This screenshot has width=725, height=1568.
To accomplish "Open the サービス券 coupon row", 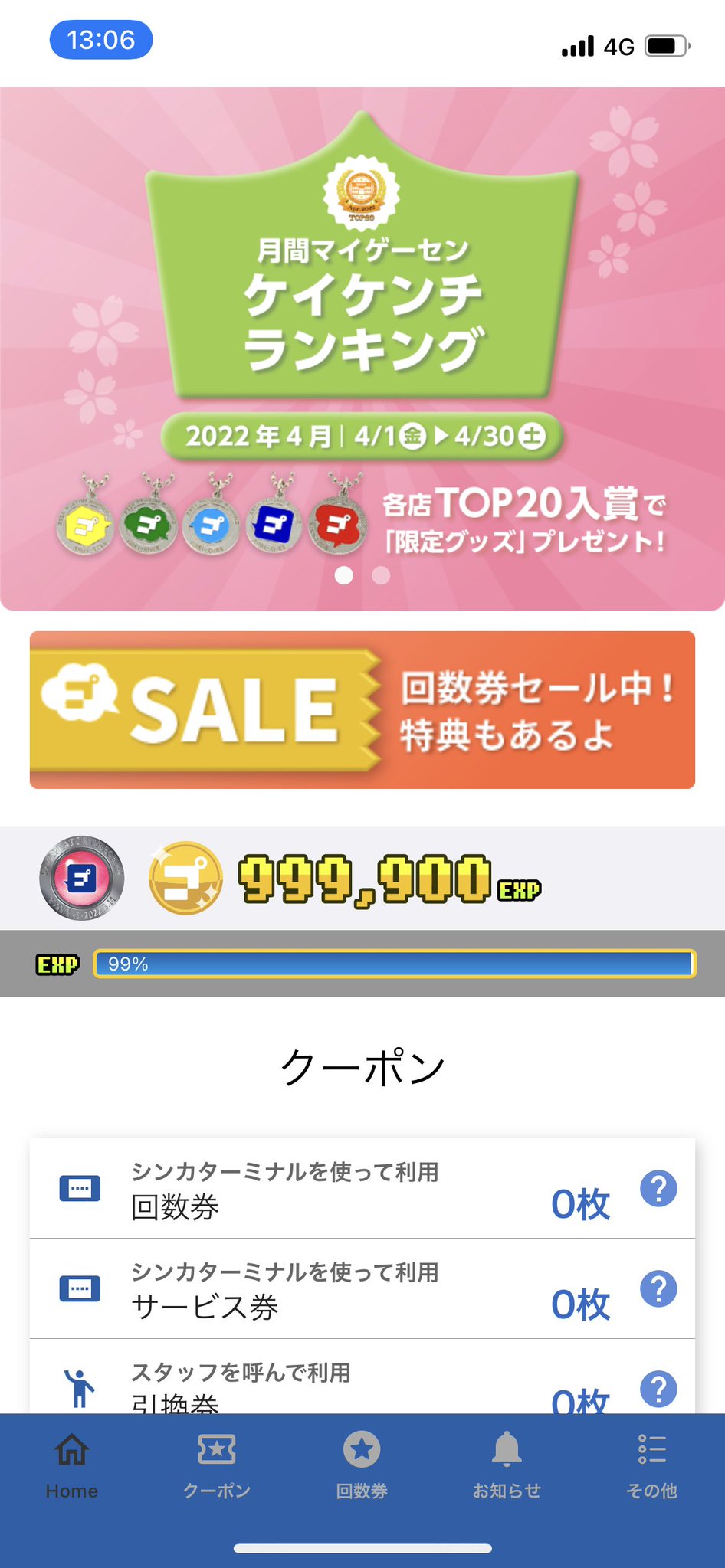I will click(362, 1288).
